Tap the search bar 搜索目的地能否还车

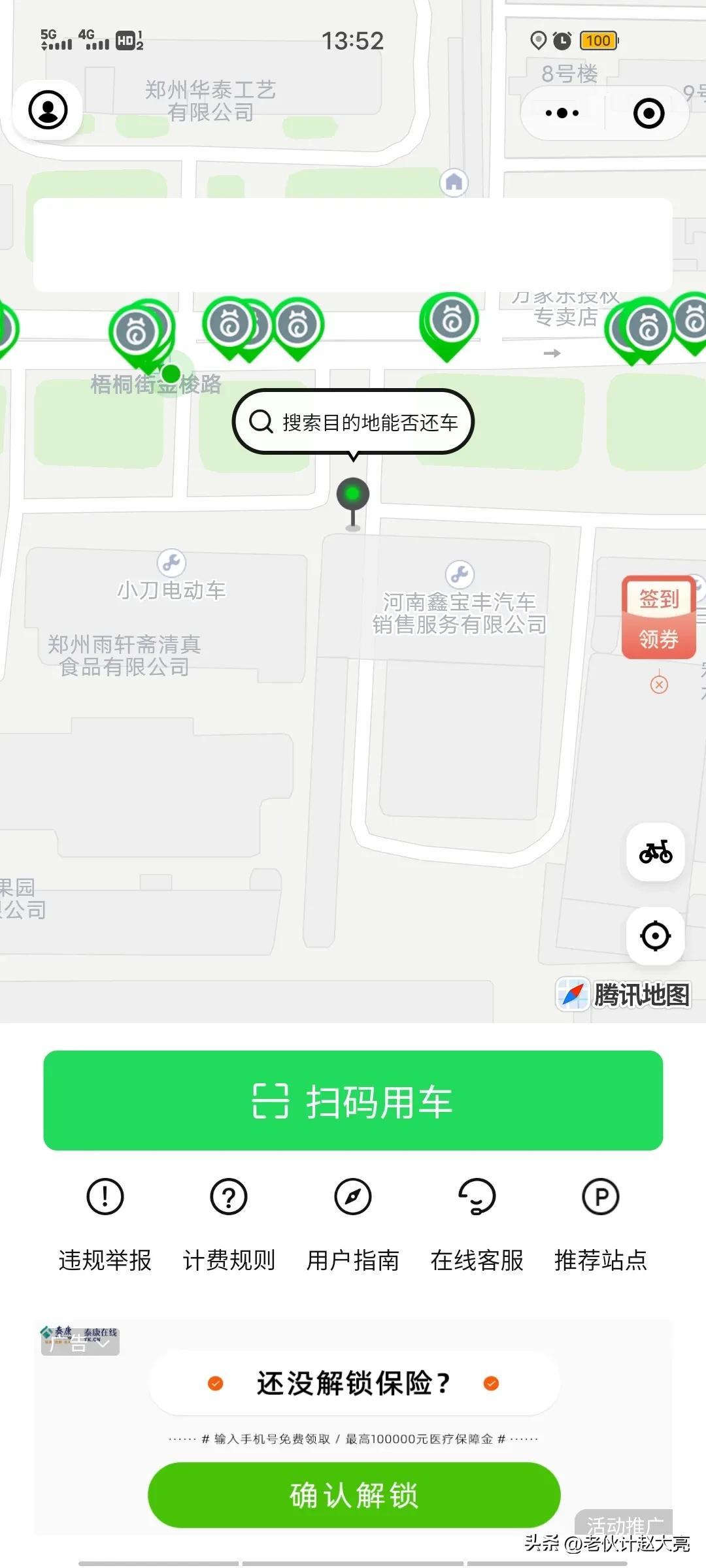pos(353,421)
